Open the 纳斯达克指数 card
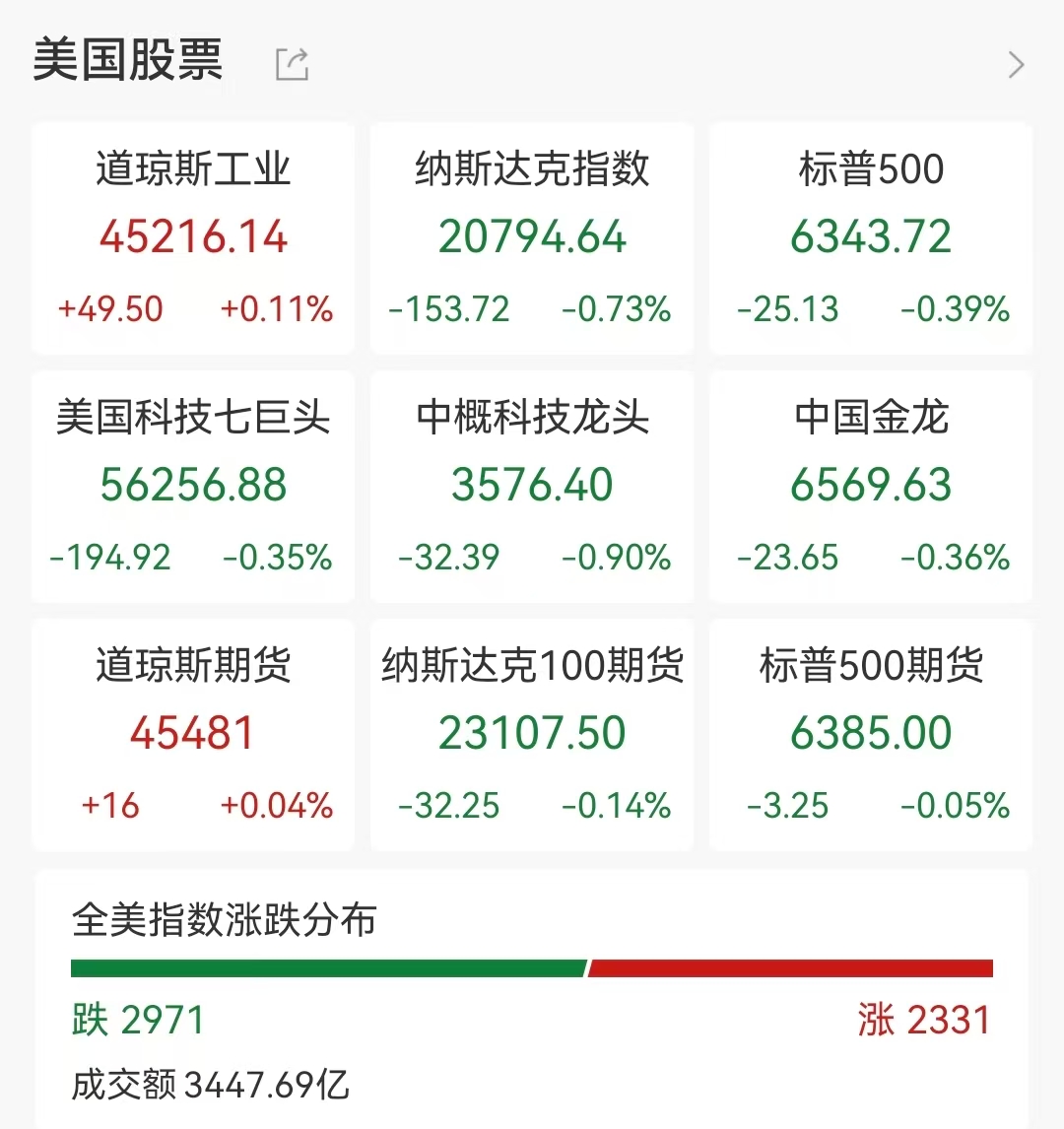This screenshot has height=1129, width=1064. coord(532,238)
